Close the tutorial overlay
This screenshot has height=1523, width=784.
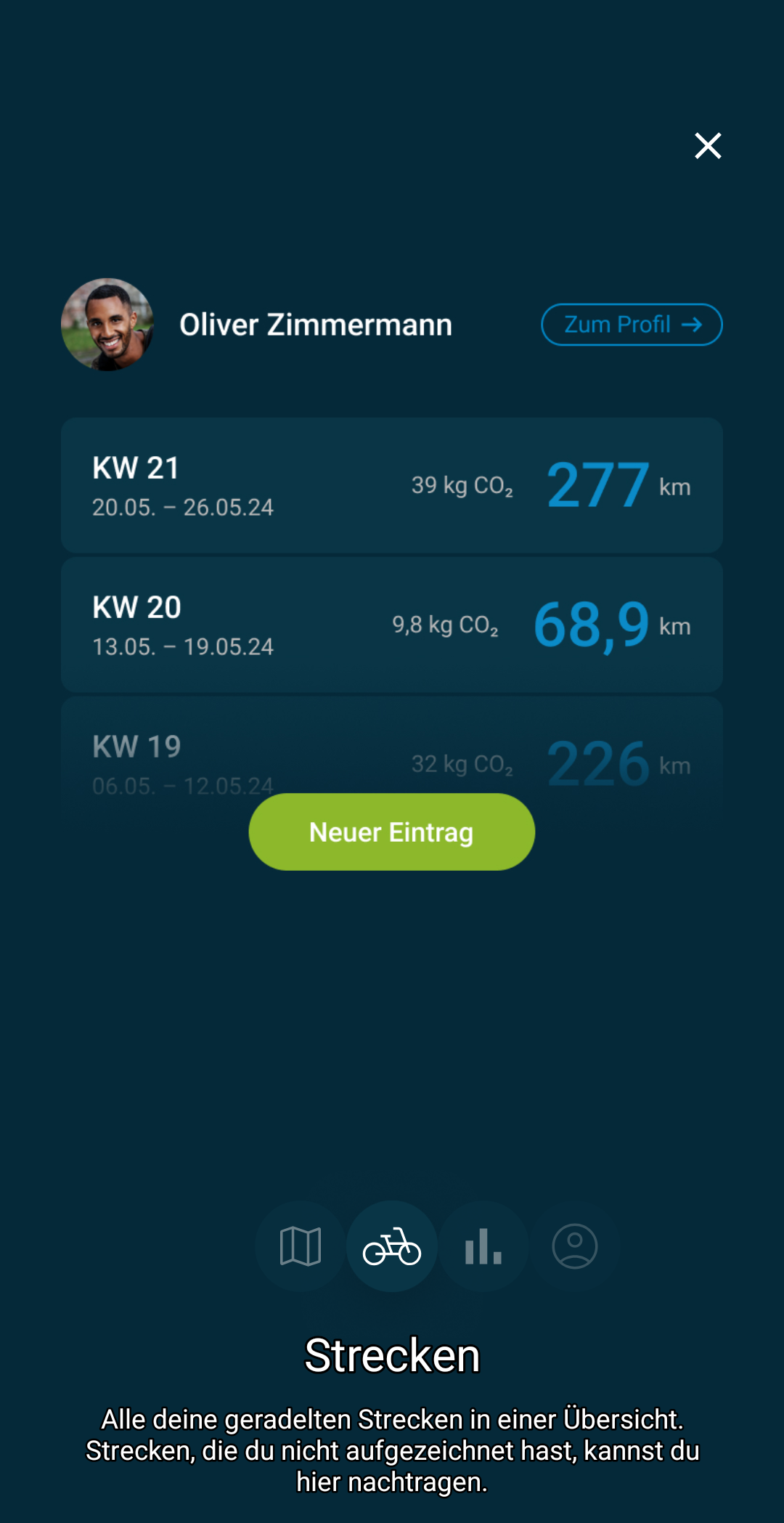click(x=708, y=146)
